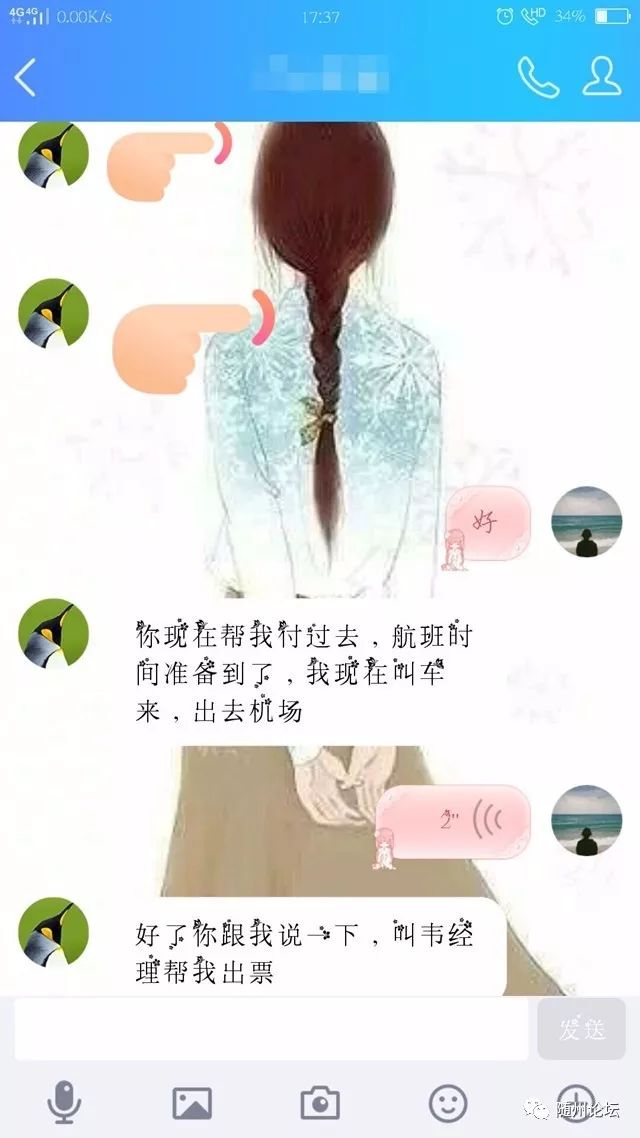Start a voice call
The width and height of the screenshot is (640, 1138).
[537, 77]
